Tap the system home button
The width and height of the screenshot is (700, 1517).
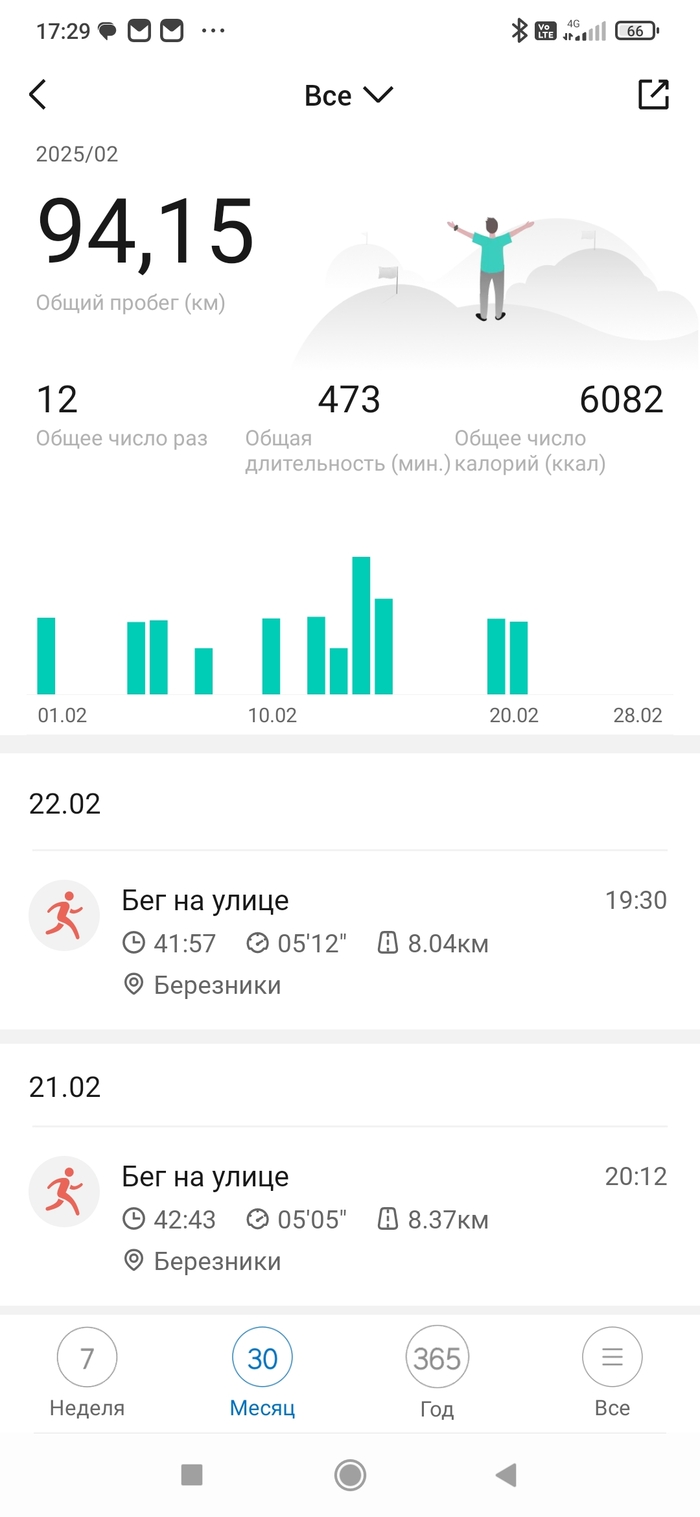click(x=350, y=1474)
